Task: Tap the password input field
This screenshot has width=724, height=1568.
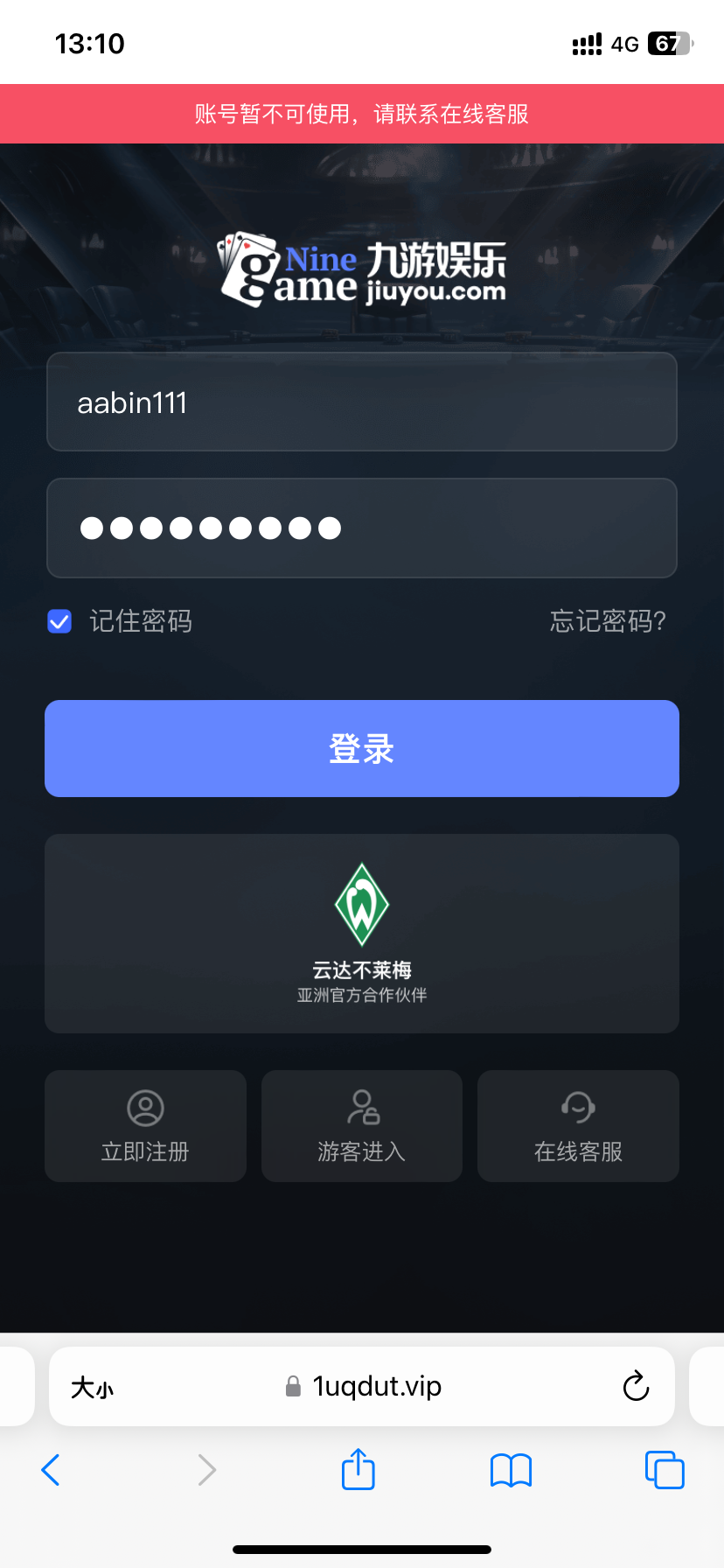Action: tap(361, 528)
